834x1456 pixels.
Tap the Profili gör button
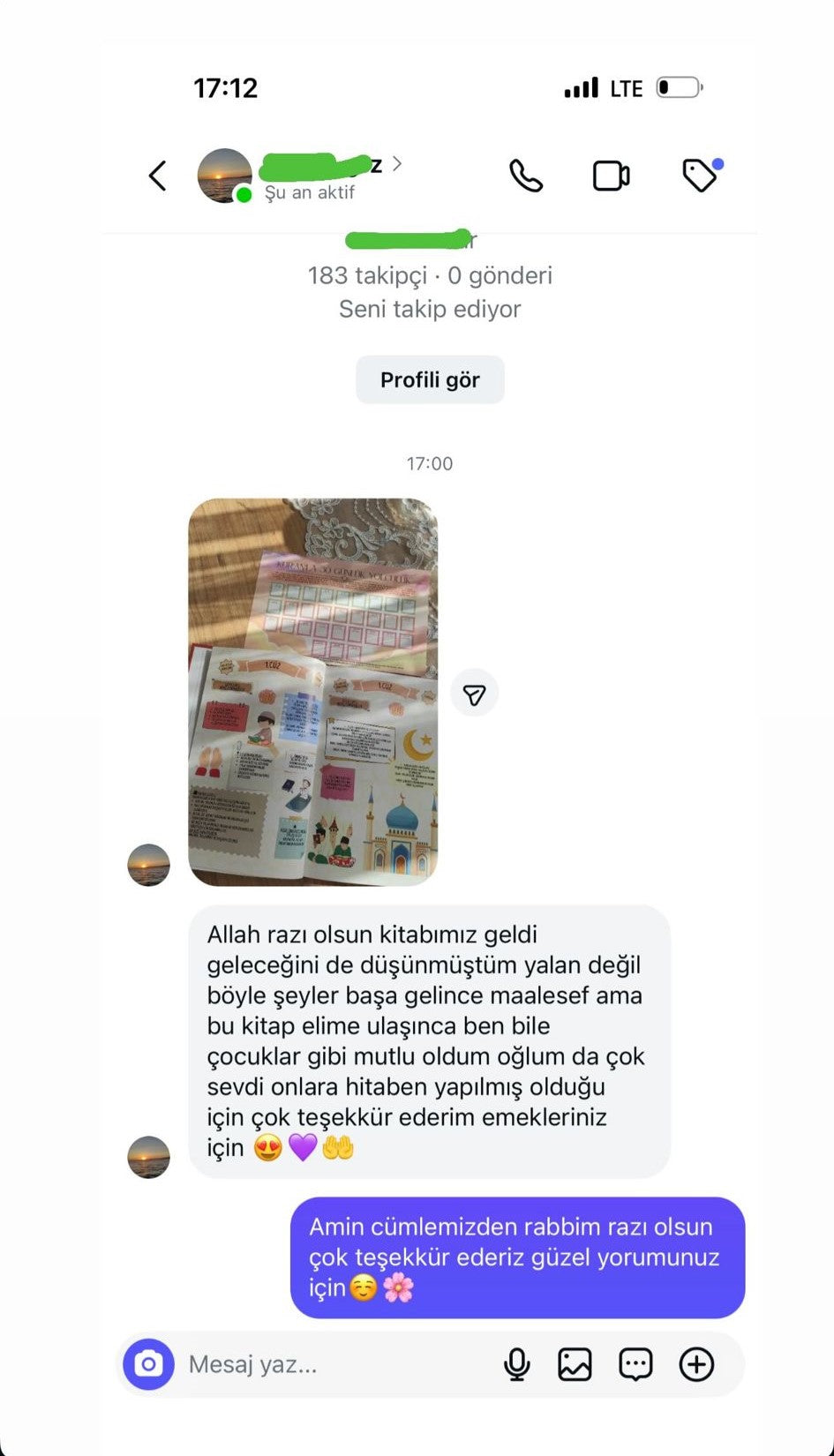430,379
